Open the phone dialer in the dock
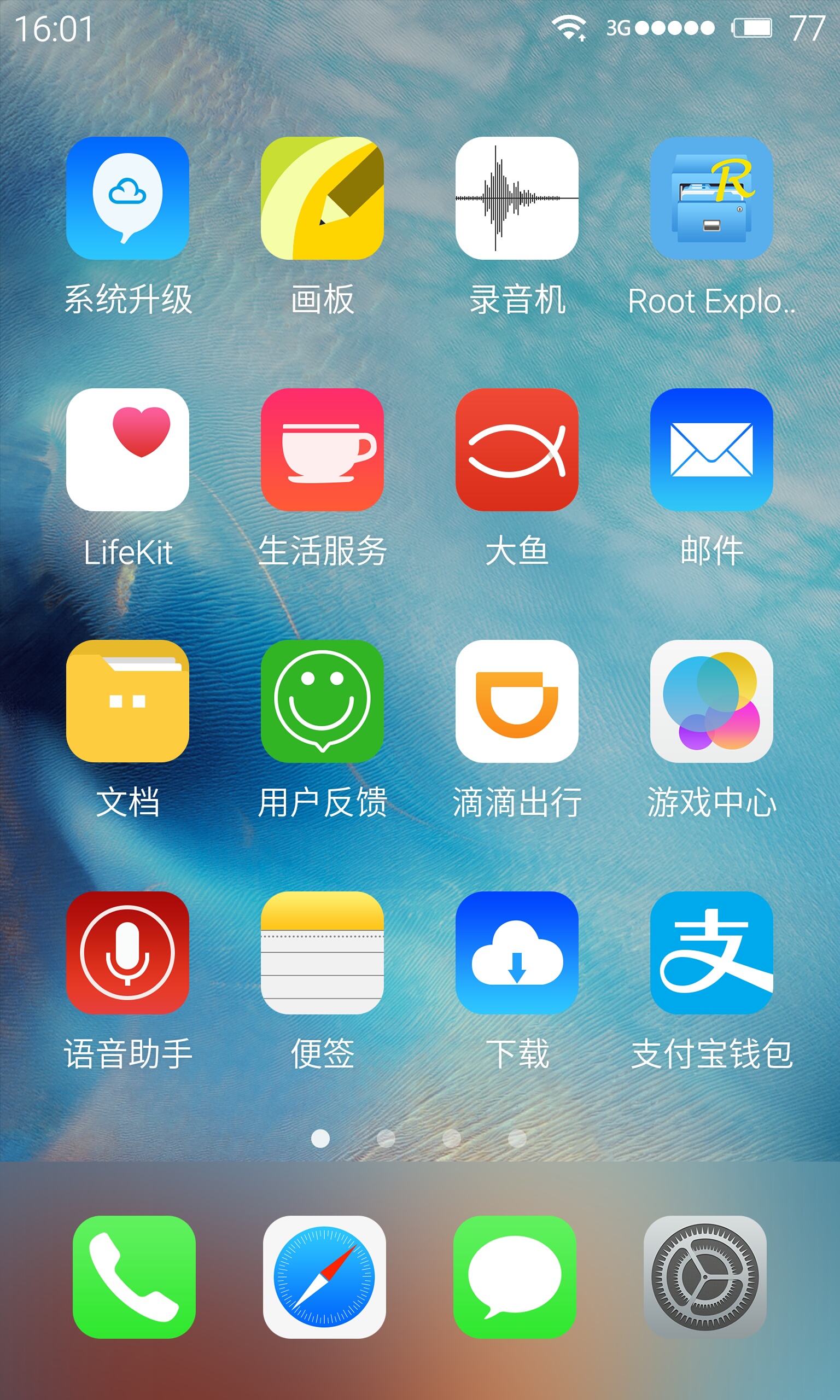Screen dimensions: 840x1400 coord(134,1277)
